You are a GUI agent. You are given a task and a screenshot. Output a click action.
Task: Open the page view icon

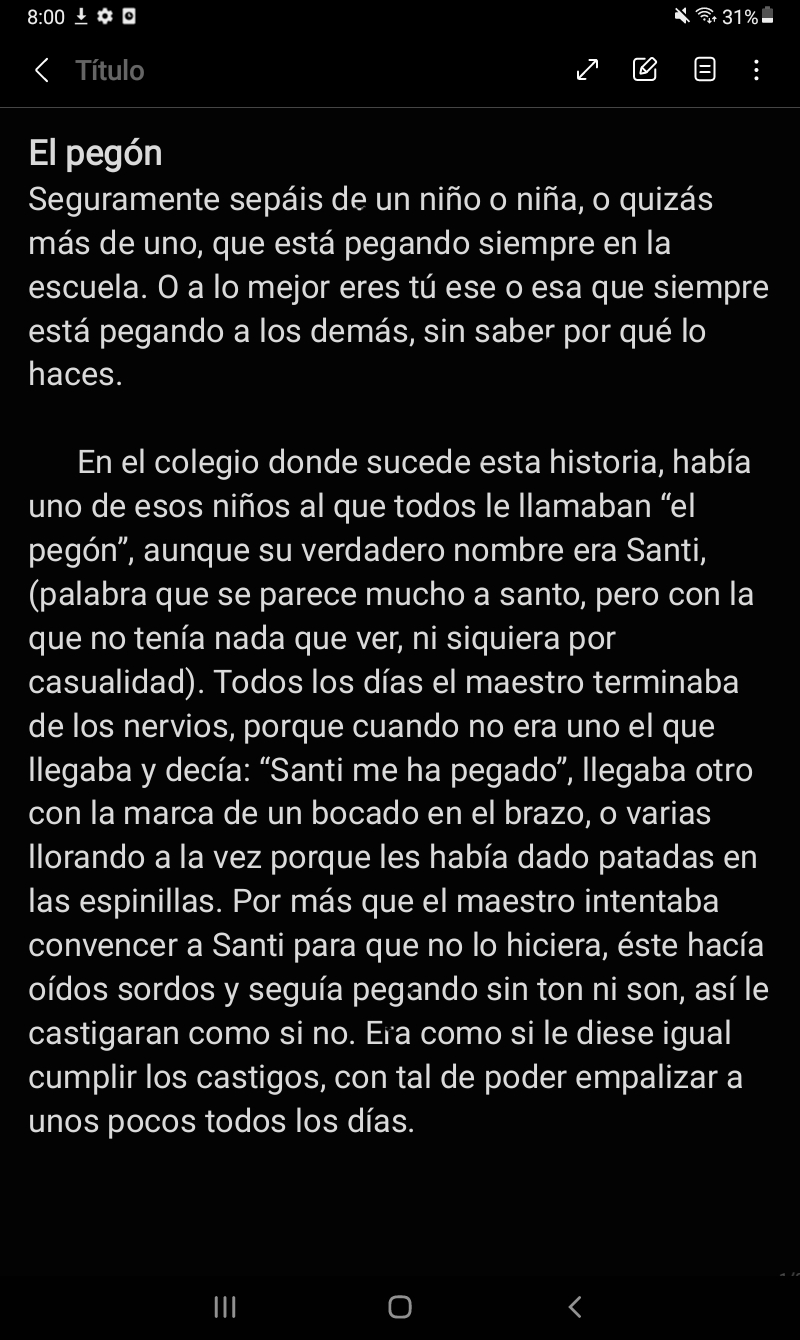point(705,70)
